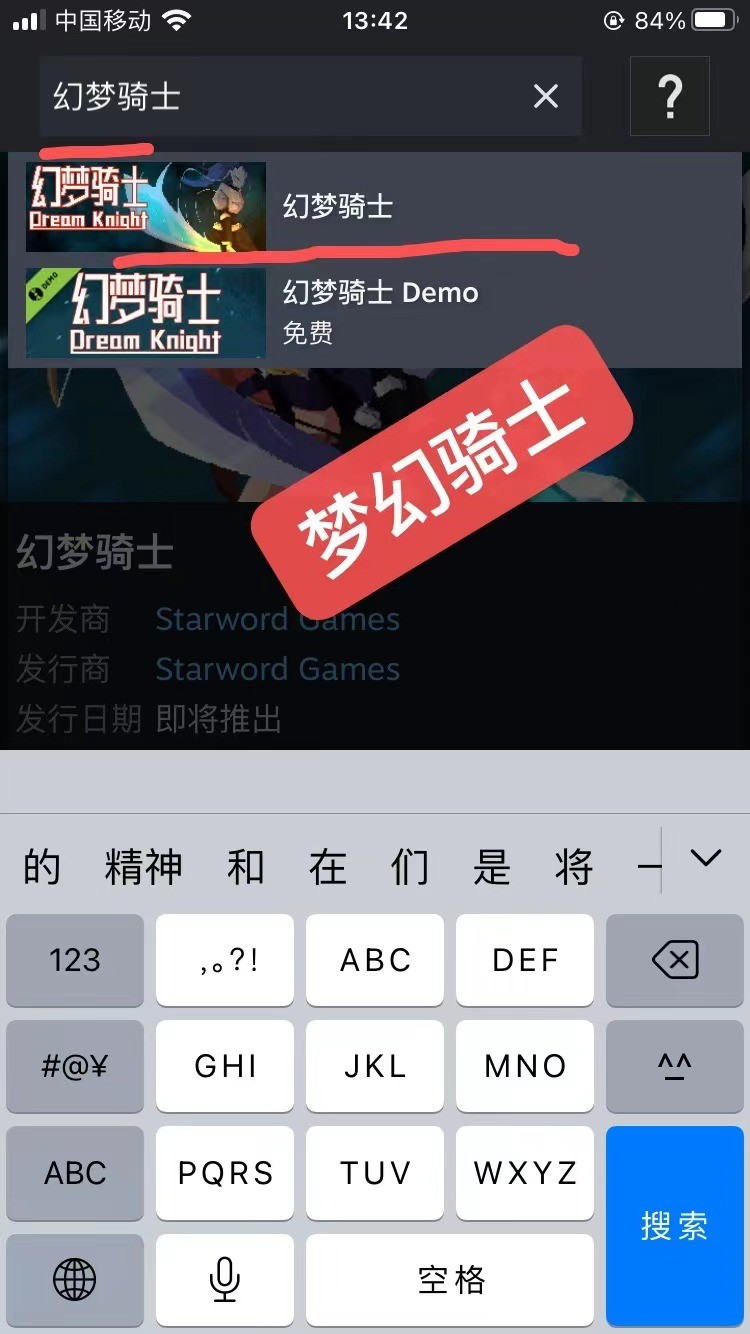Tap the backspace key on keyboard
The height and width of the screenshot is (1334, 750).
click(x=674, y=961)
